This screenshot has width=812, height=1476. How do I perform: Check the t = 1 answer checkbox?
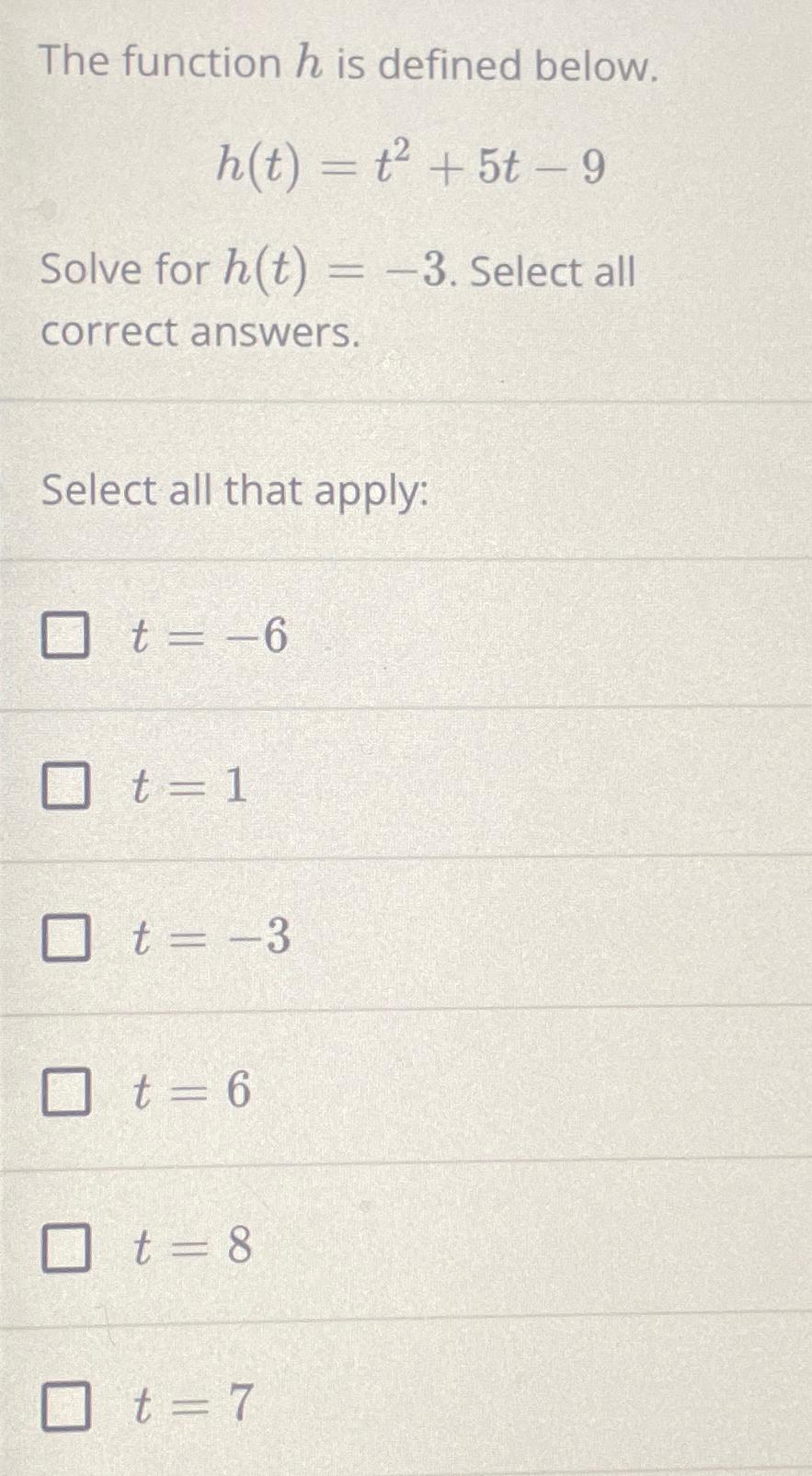point(65,787)
